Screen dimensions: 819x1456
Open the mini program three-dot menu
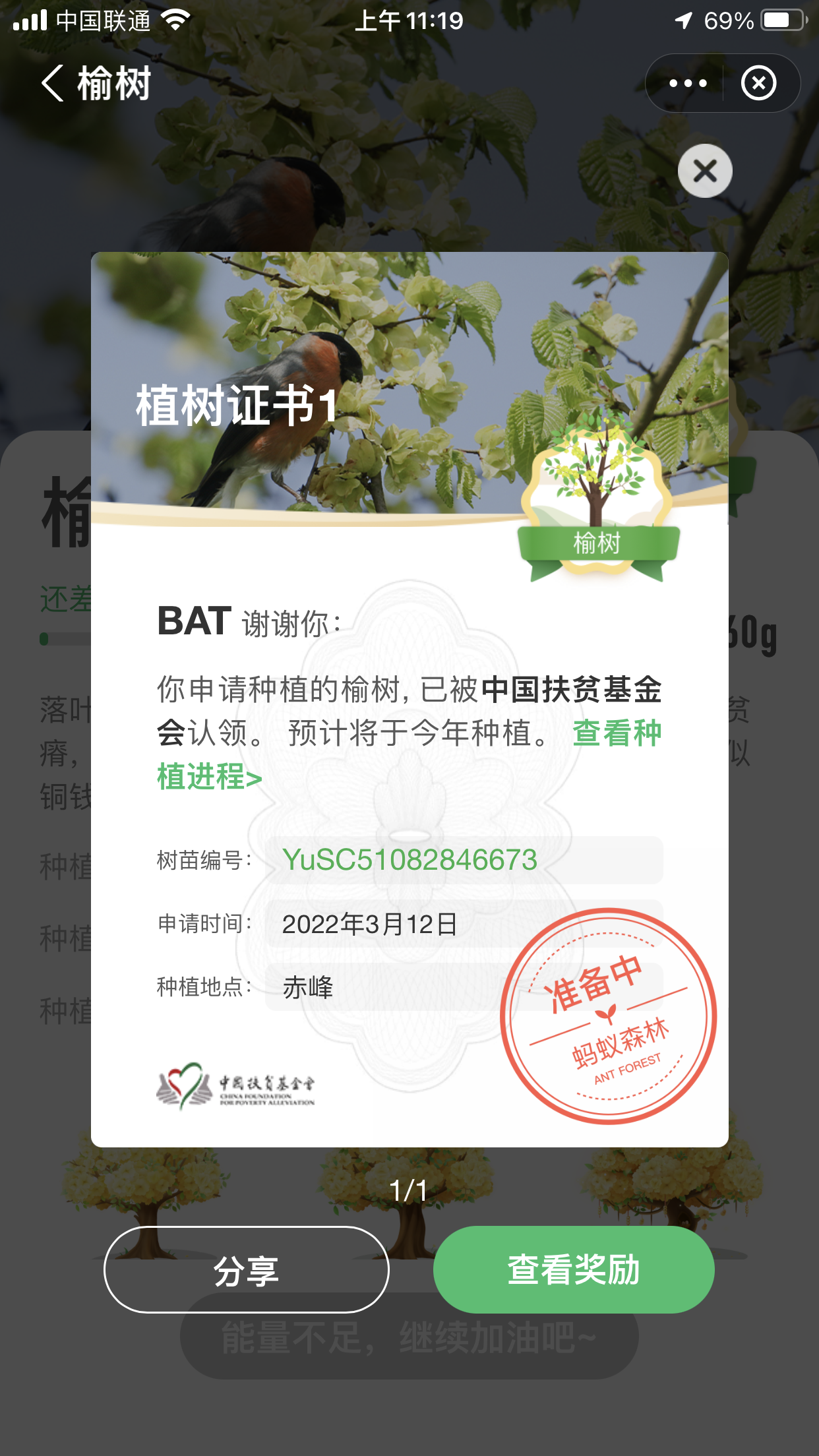pyautogui.click(x=688, y=83)
